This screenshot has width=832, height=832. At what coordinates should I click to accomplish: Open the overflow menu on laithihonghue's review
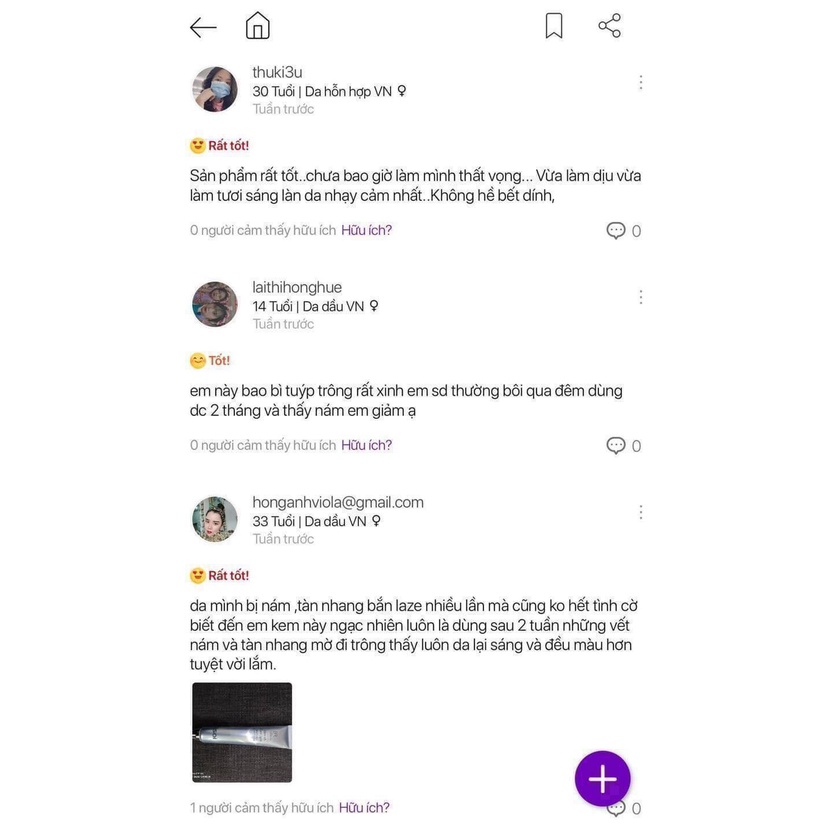[641, 297]
